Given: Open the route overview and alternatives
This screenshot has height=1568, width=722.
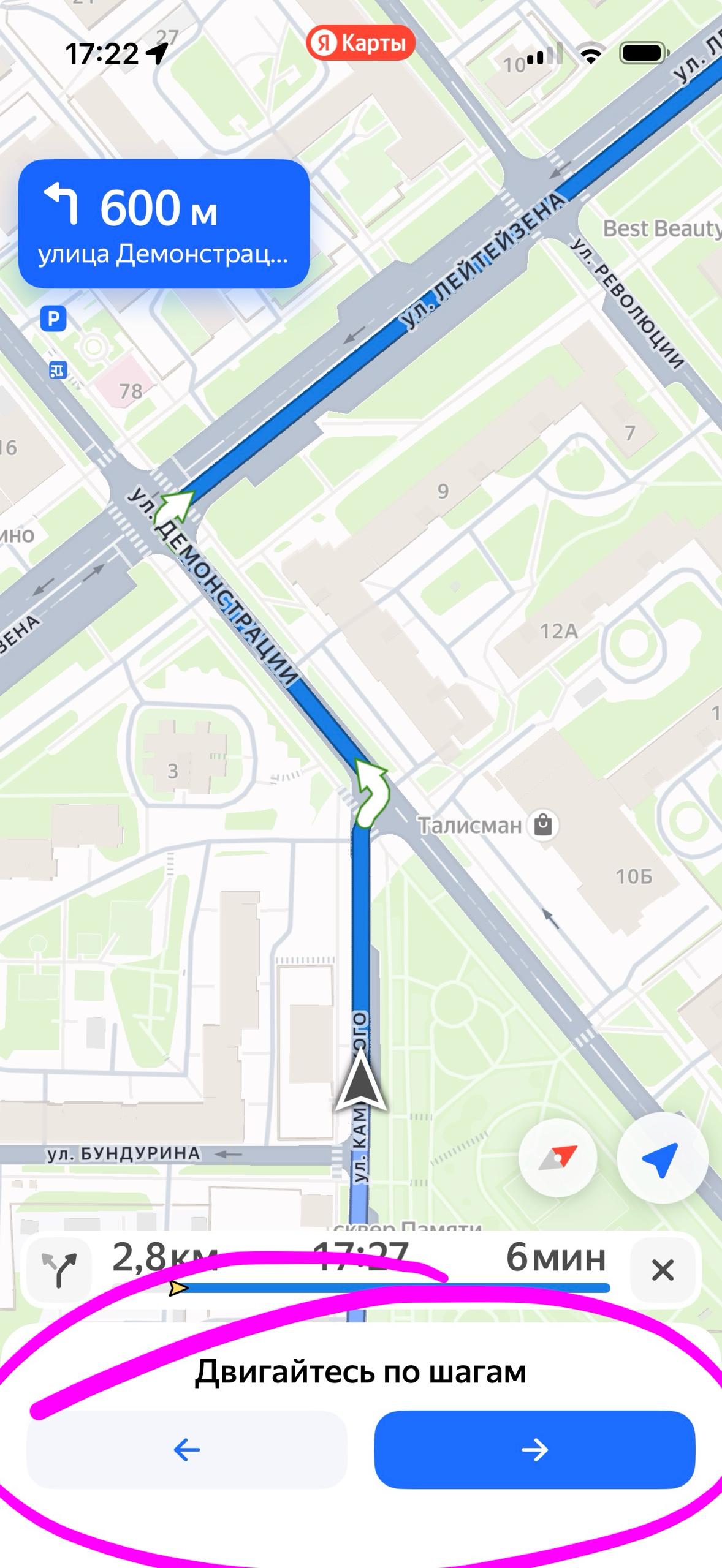Looking at the screenshot, I should (59, 1270).
